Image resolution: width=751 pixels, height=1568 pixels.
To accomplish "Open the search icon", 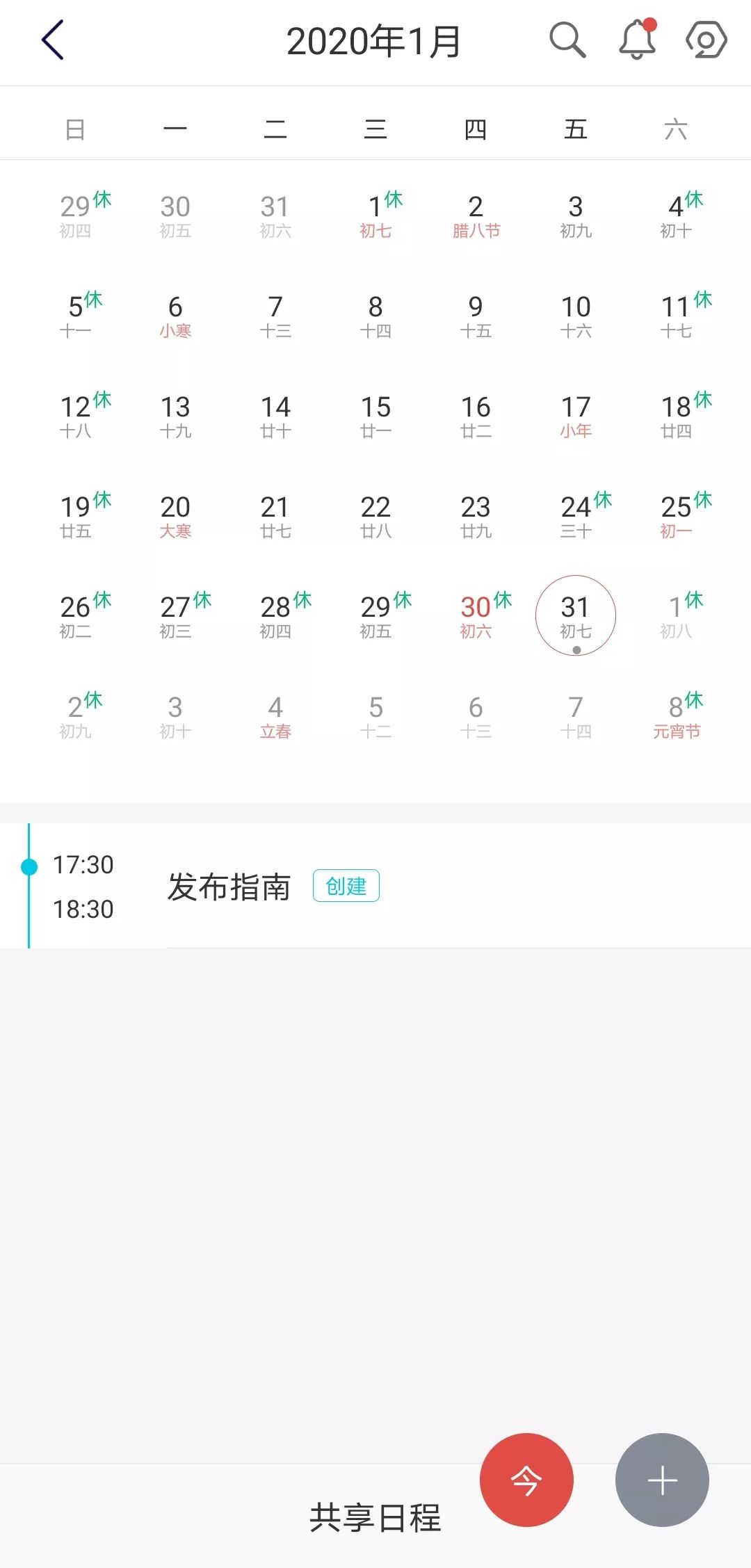I will coord(567,40).
